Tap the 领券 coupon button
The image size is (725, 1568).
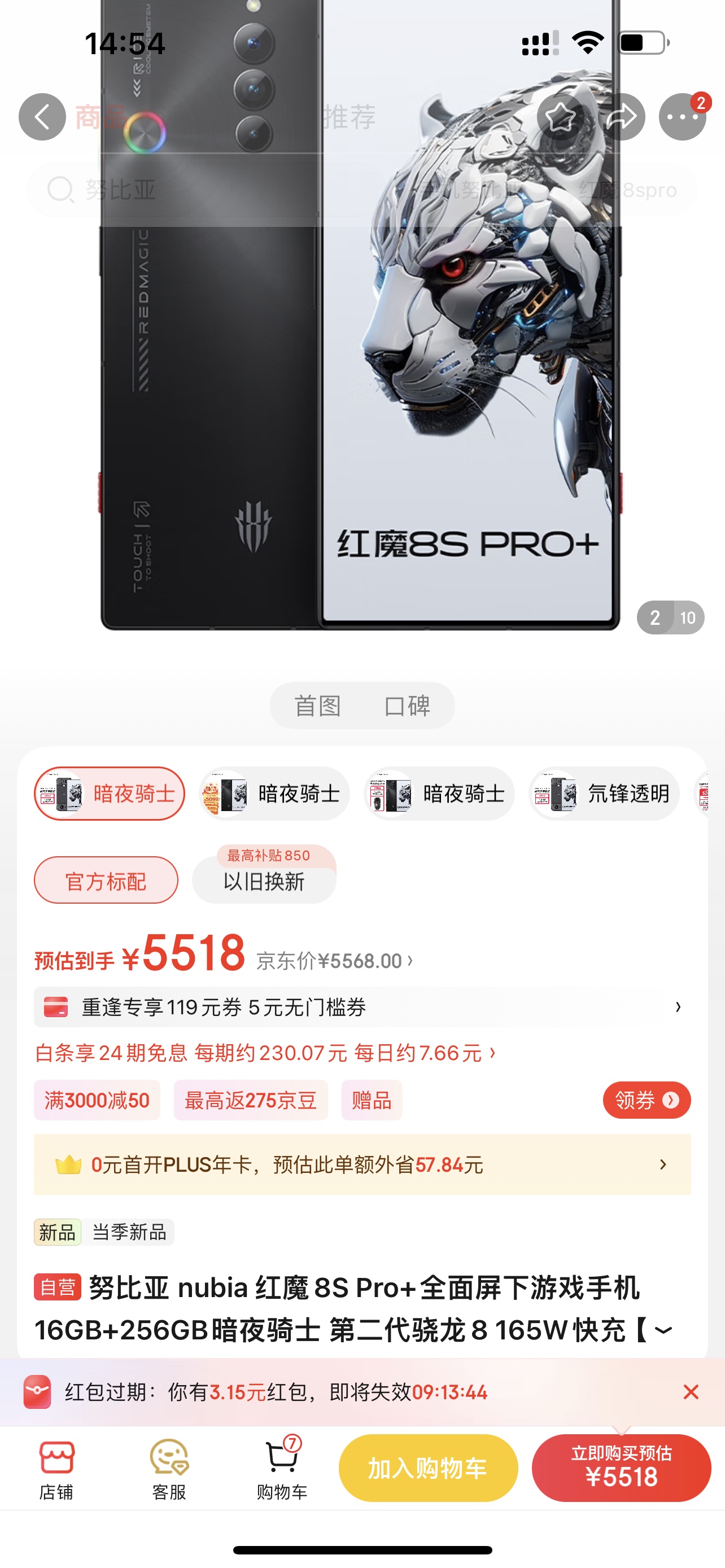tap(647, 1100)
